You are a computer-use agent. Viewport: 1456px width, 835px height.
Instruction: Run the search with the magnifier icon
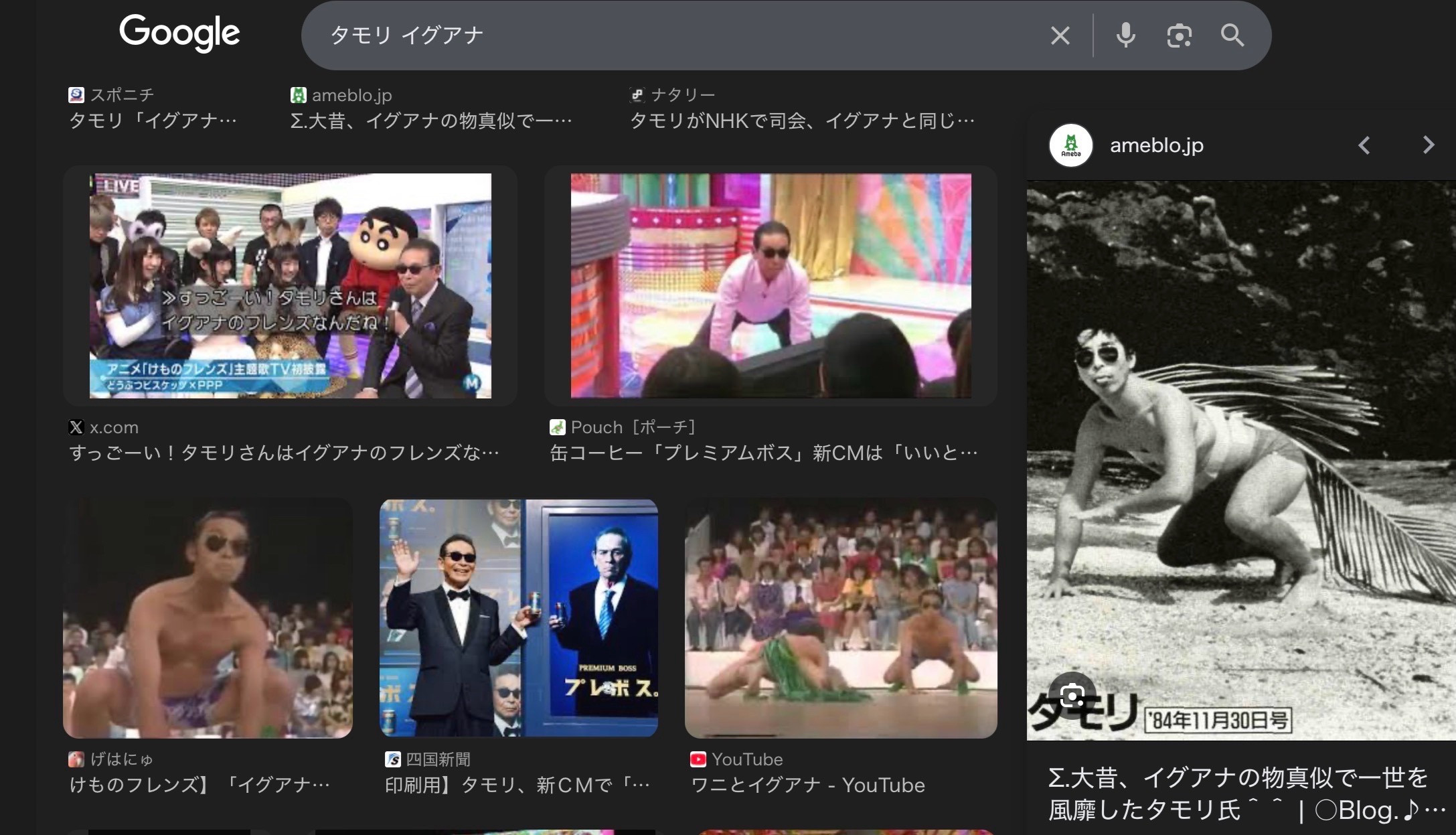point(1232,35)
